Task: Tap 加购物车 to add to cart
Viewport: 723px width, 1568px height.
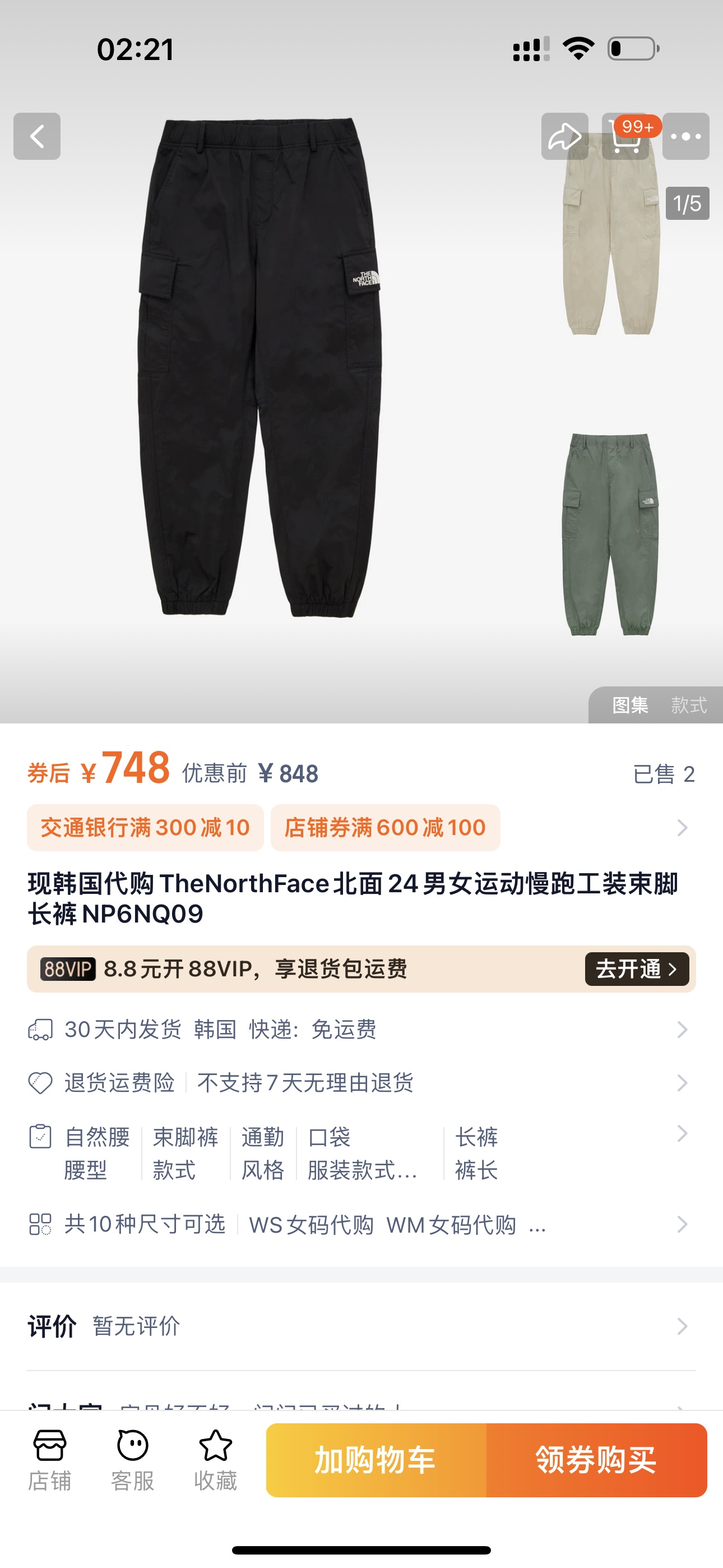Action: [x=376, y=1460]
